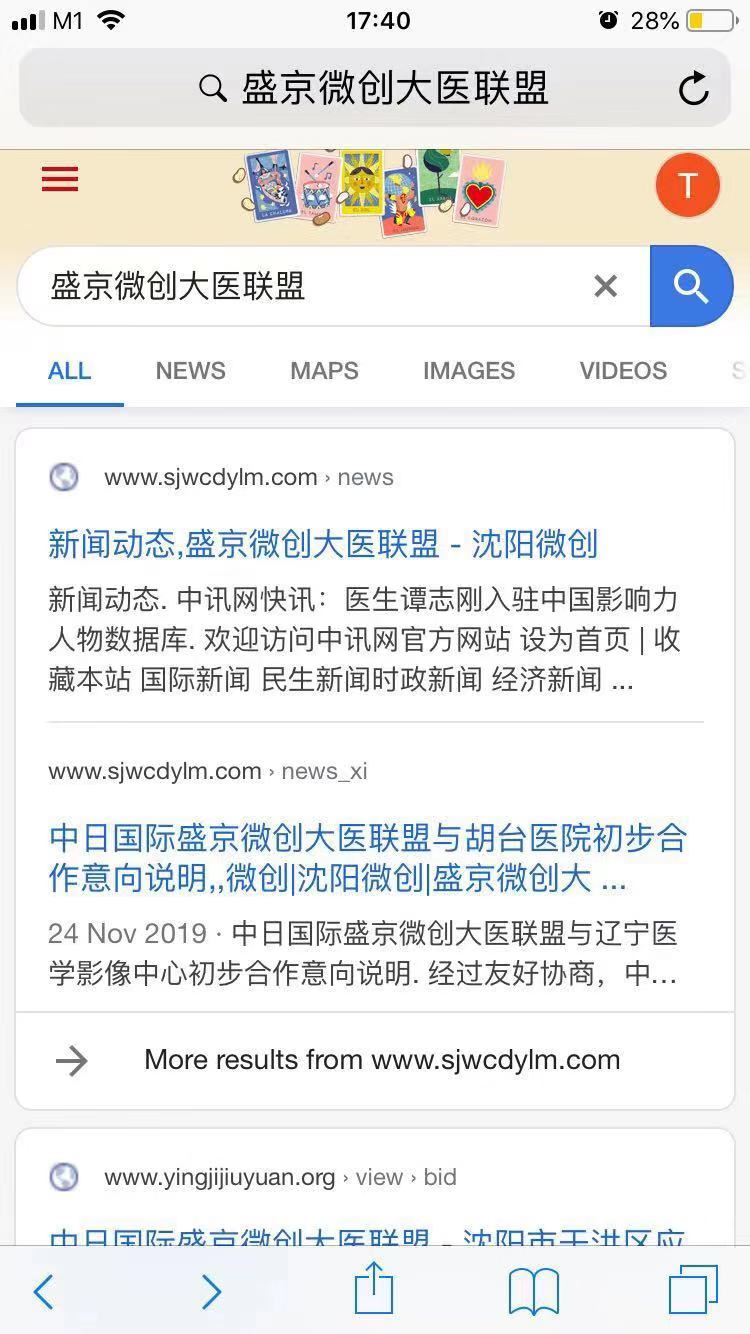Go forward in browser history
The image size is (750, 1334).
(x=211, y=1292)
